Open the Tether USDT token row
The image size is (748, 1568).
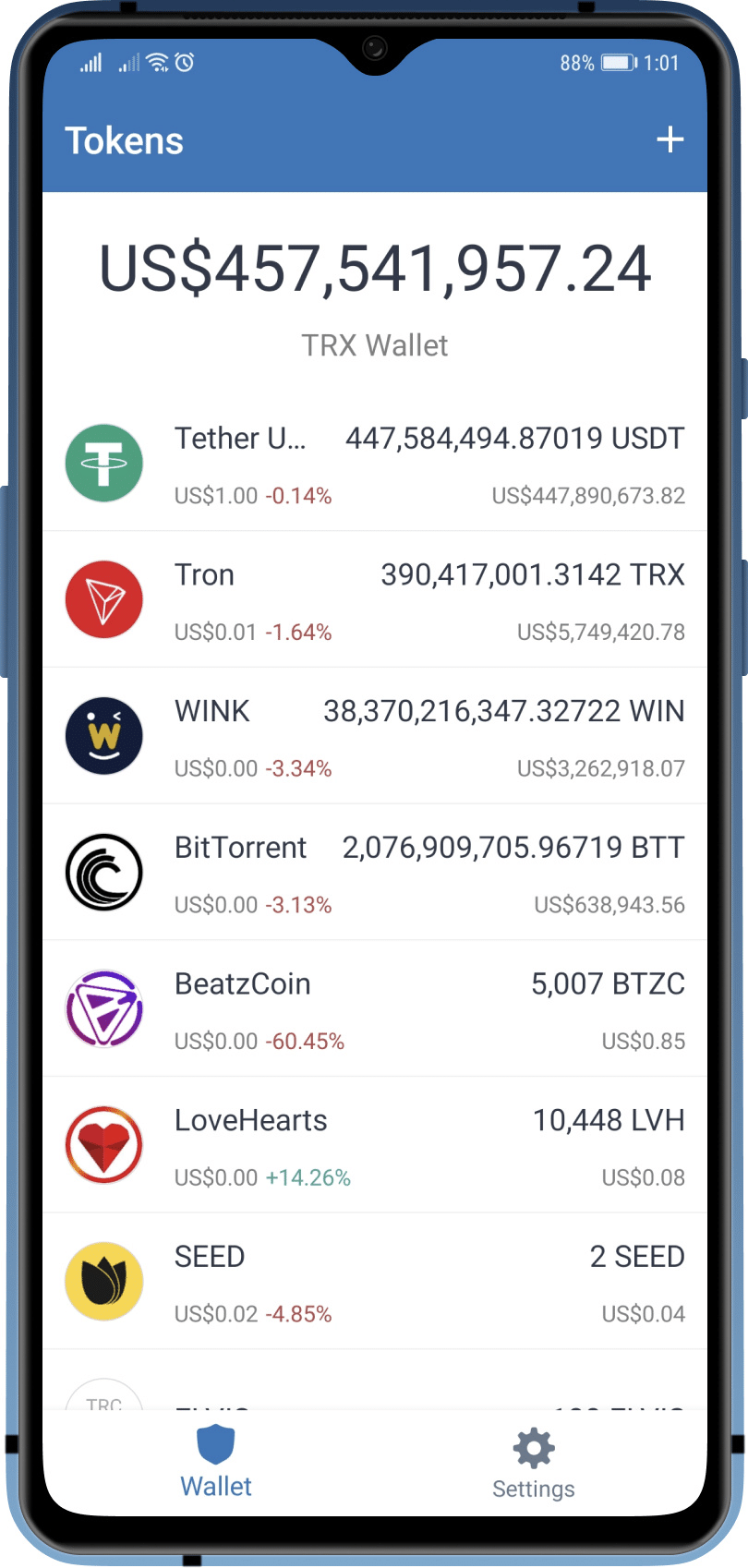coord(375,463)
